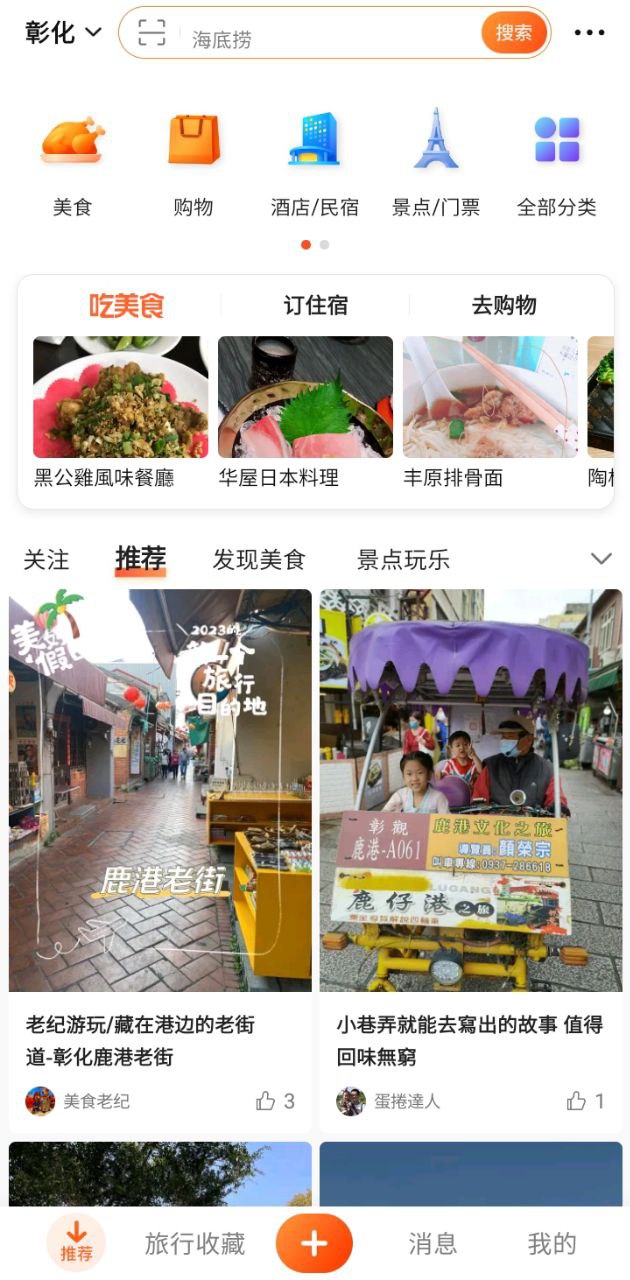The width and height of the screenshot is (630, 1280).
Task: Go to the 我的 profile tab
Action: coord(552,1244)
